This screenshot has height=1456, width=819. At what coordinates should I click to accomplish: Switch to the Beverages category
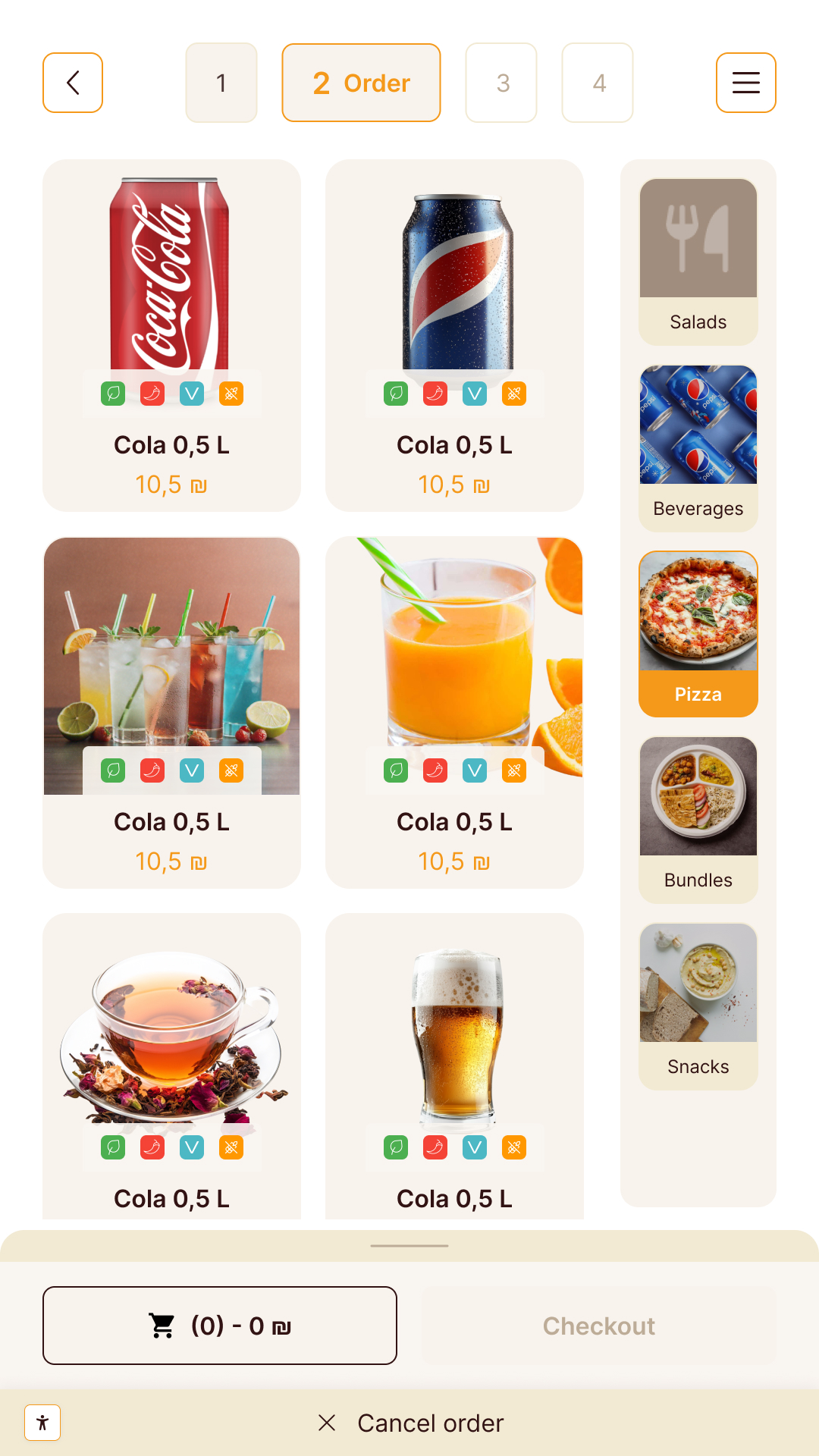[698, 448]
